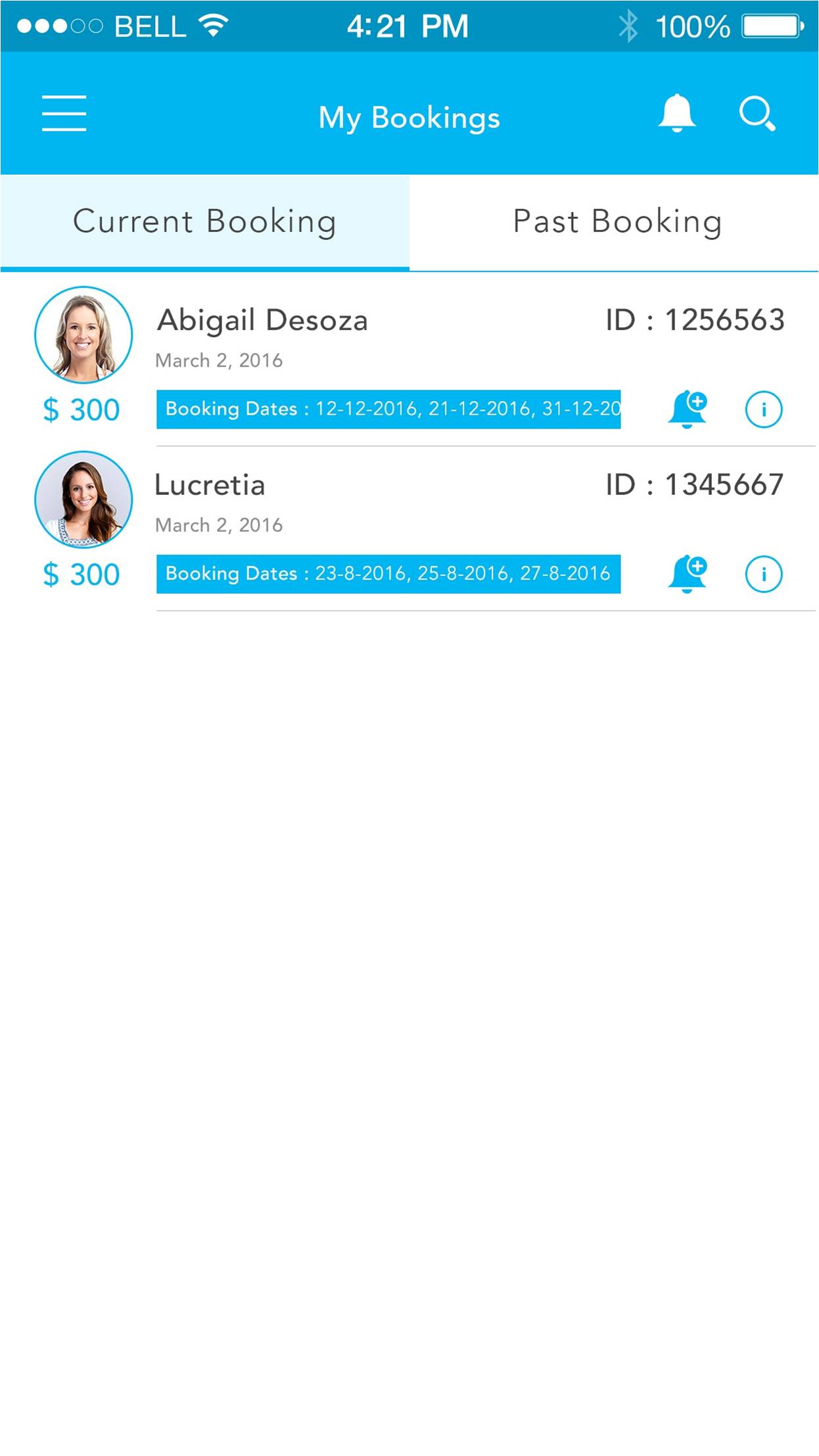Add reminder for Abigail Desoza's booking
Screen dimensions: 819x1456
tap(688, 409)
